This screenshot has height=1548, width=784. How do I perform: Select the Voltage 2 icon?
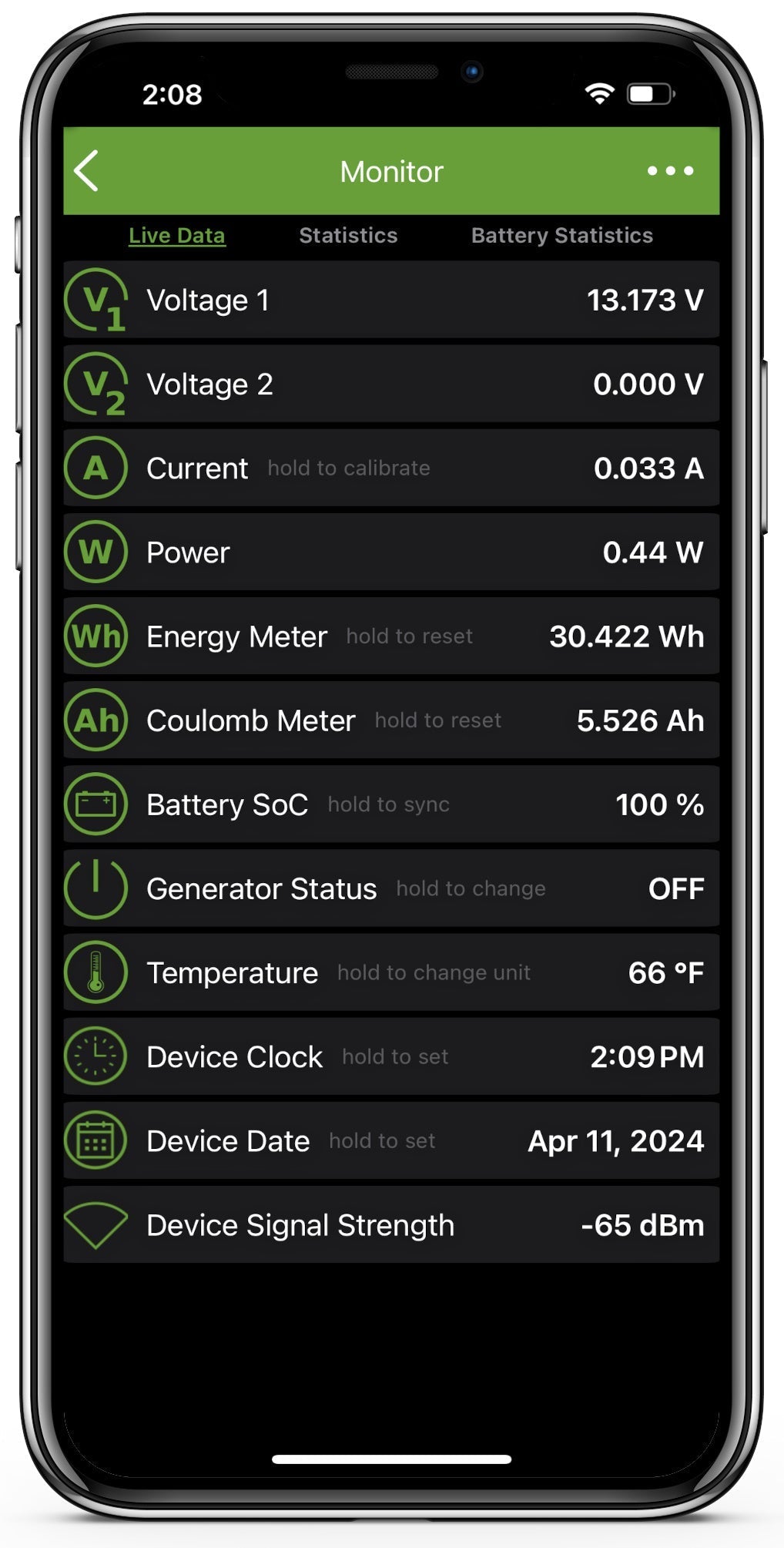coord(96,384)
